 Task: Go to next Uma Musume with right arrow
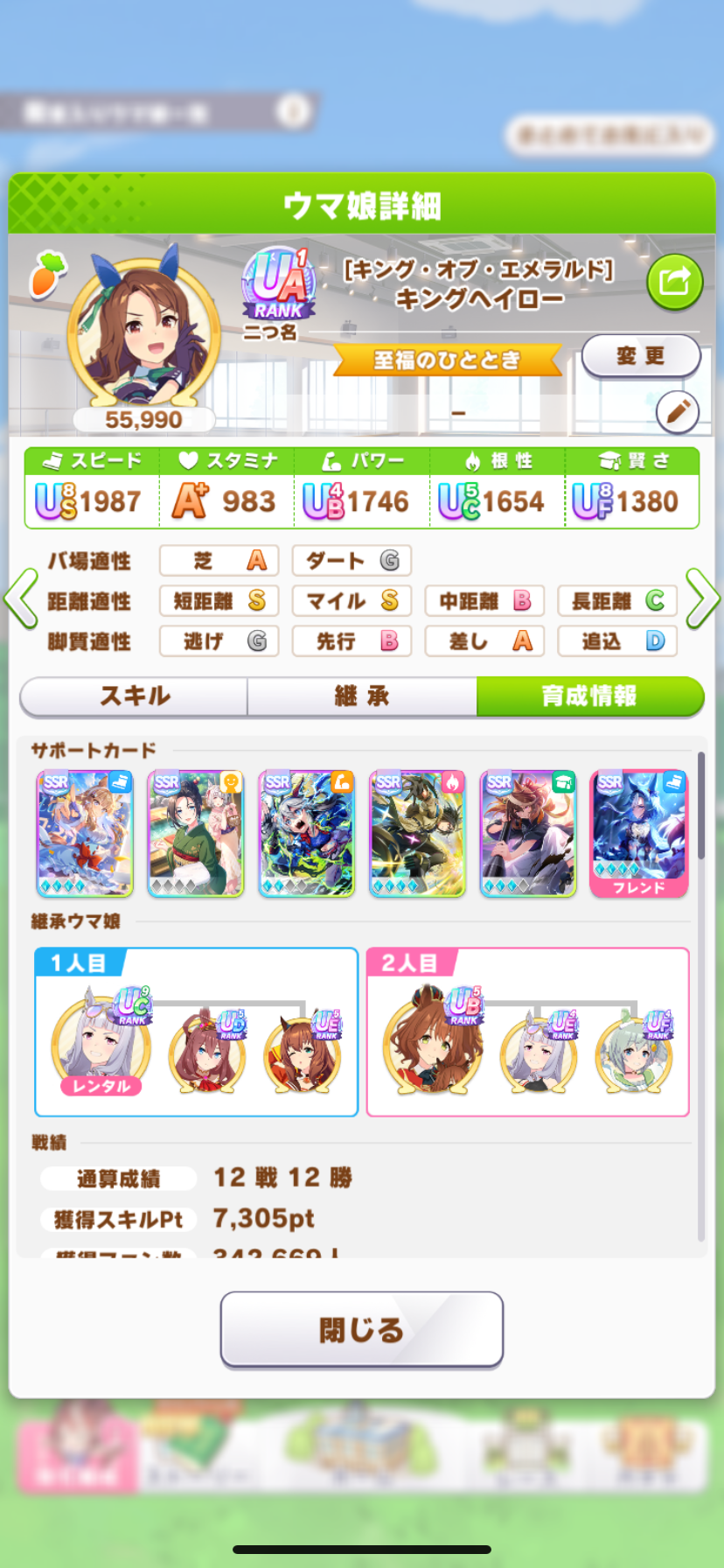(x=702, y=599)
